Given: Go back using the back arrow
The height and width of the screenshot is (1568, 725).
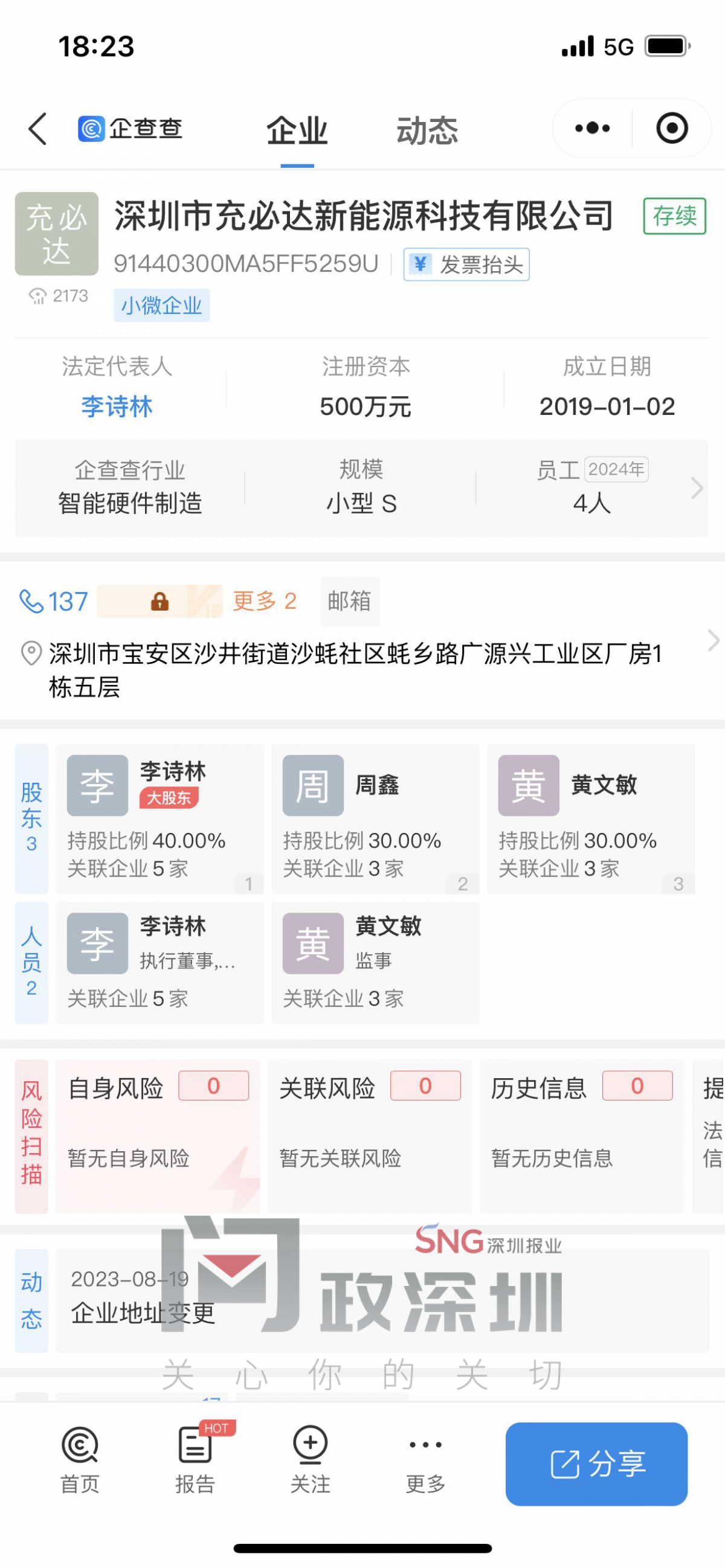Looking at the screenshot, I should [37, 129].
